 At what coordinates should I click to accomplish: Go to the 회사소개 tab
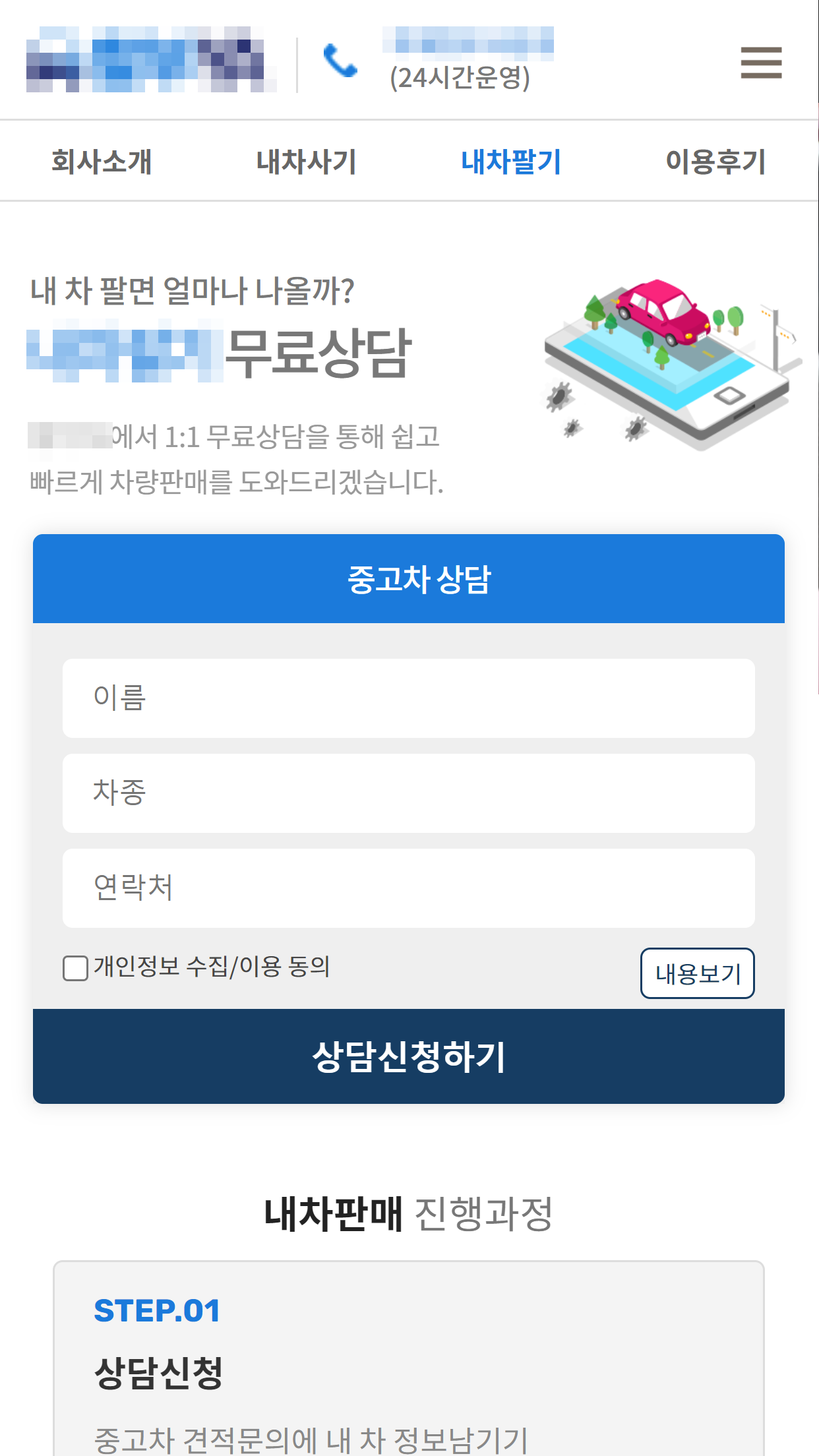pos(102,162)
